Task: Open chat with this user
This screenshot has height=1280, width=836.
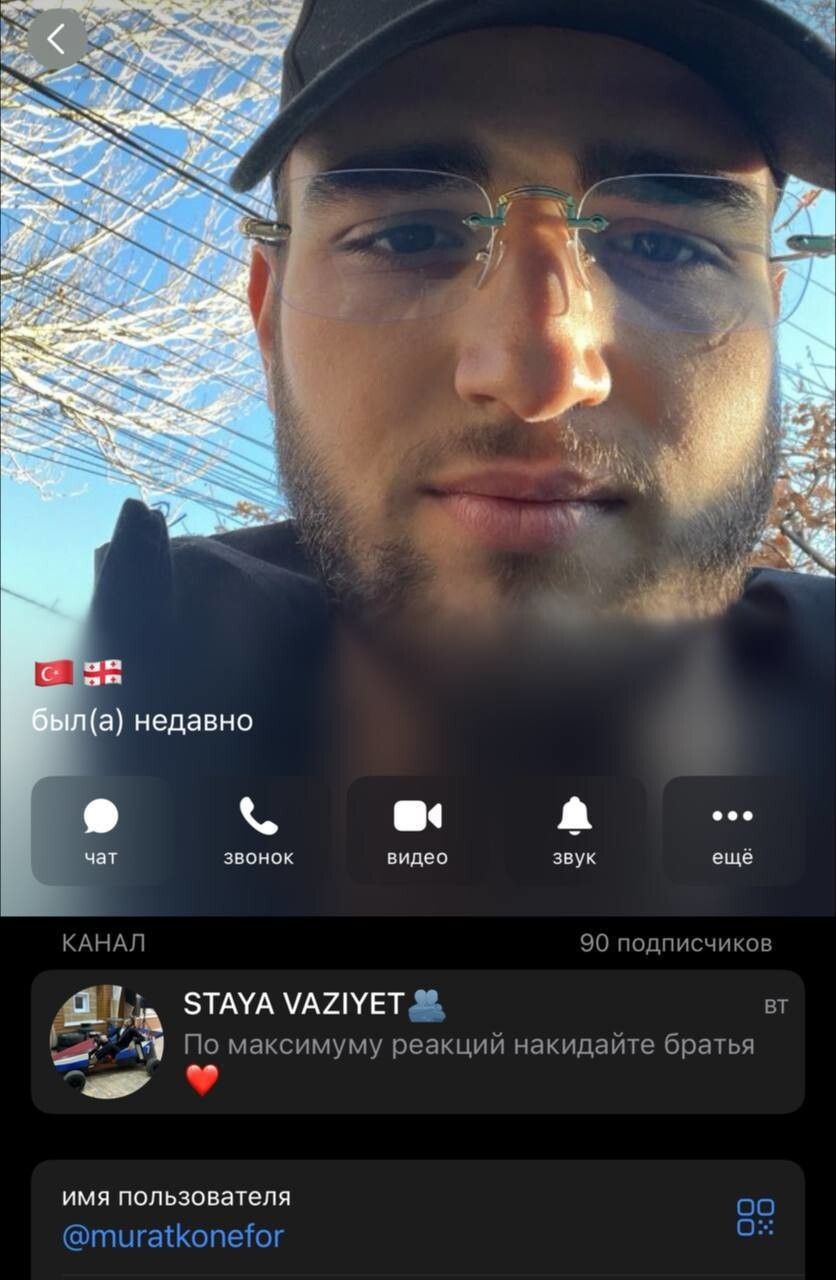Action: 101,830
